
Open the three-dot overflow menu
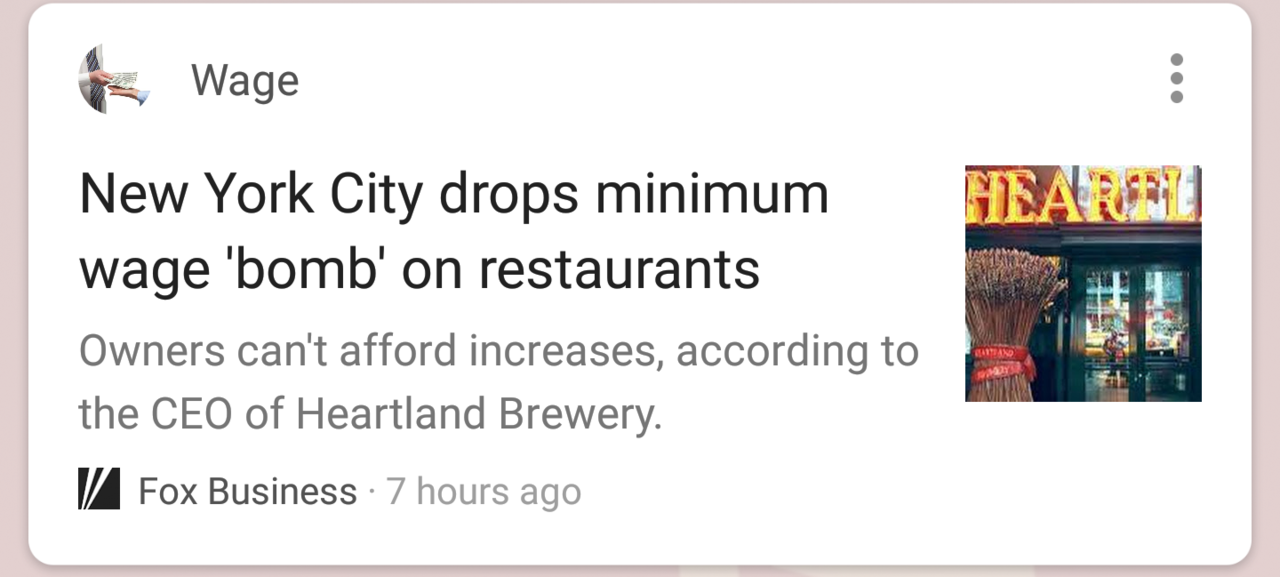pyautogui.click(x=1176, y=78)
